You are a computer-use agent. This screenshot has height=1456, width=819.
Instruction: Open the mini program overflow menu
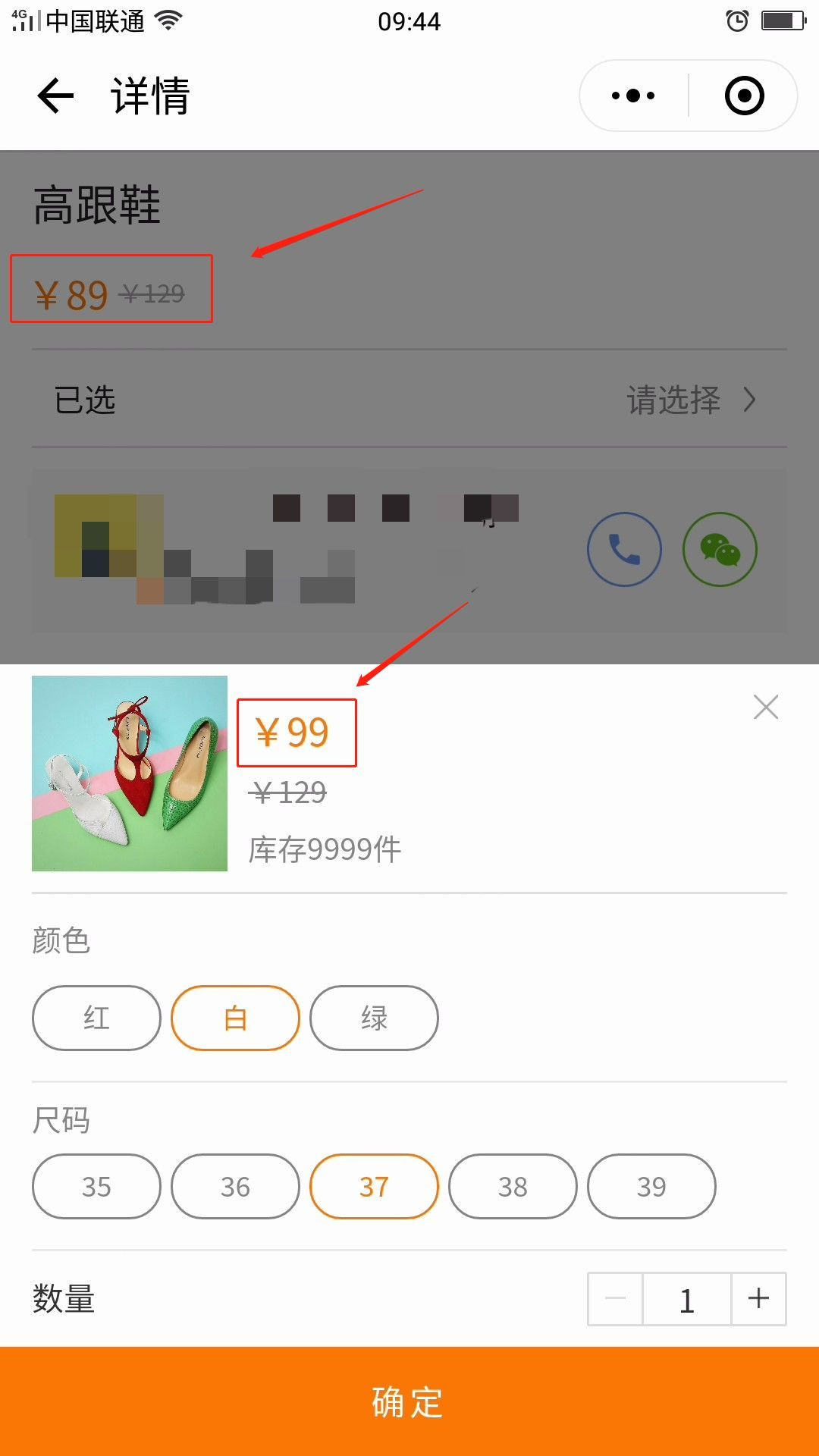coord(633,96)
